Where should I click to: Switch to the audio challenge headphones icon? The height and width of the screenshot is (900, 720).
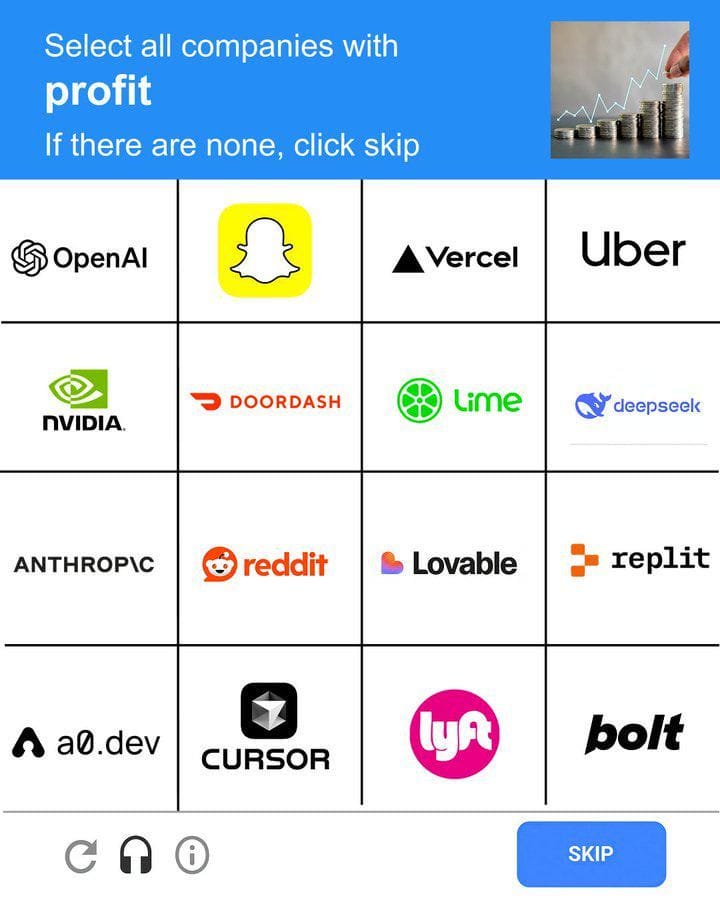click(136, 855)
